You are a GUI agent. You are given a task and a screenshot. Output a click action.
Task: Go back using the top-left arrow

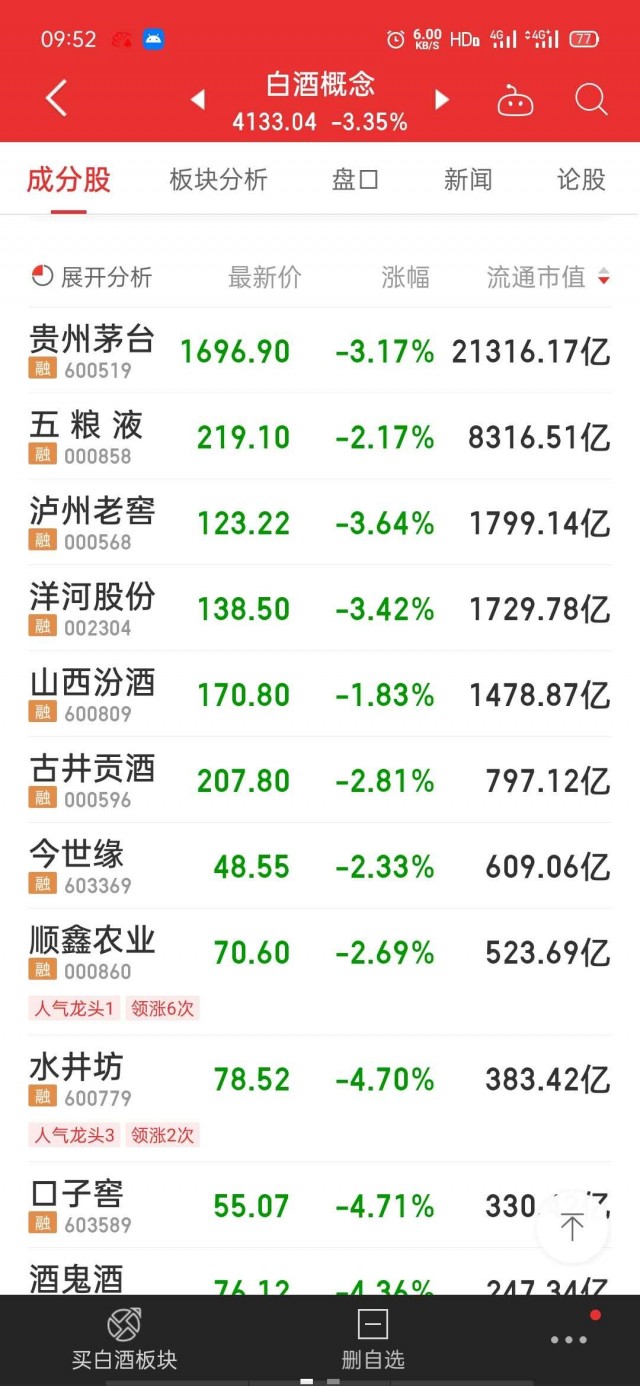pyautogui.click(x=57, y=99)
